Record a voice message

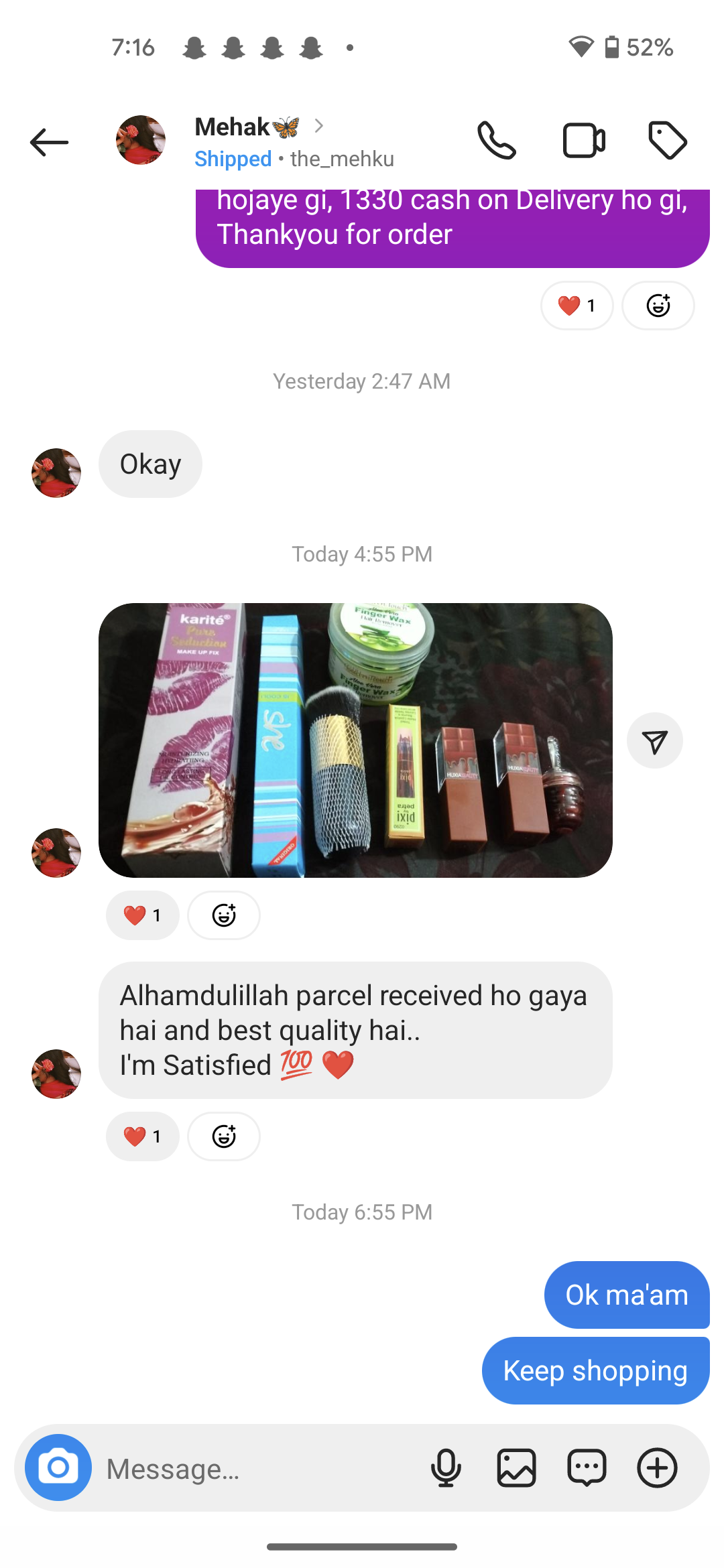coord(446,1467)
